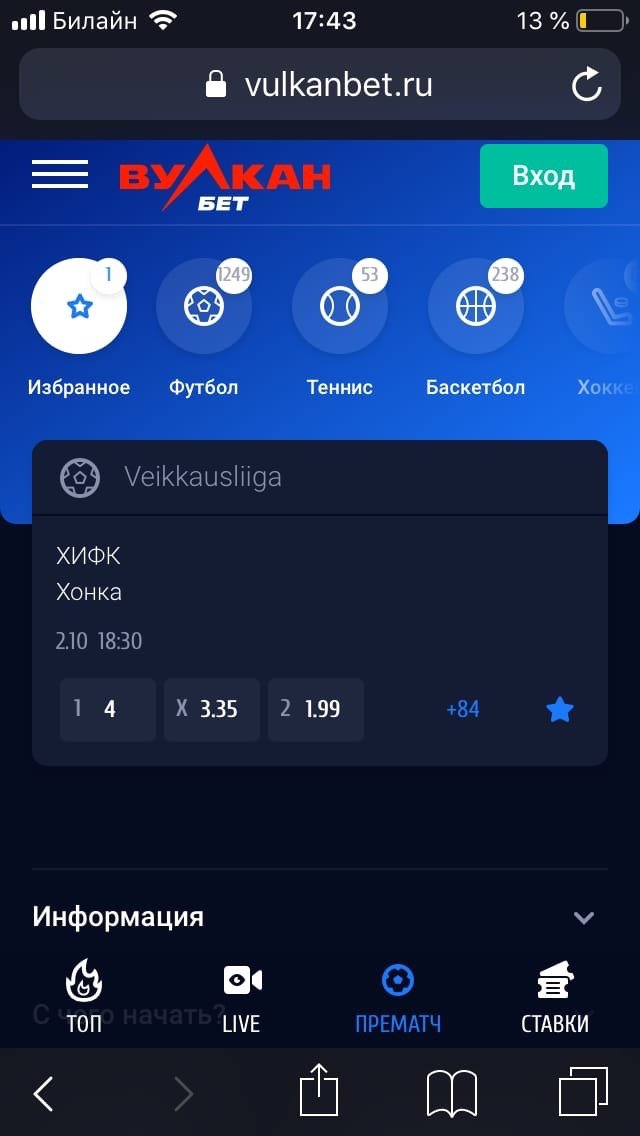
Task: Go back in Safari
Action: (44, 1094)
